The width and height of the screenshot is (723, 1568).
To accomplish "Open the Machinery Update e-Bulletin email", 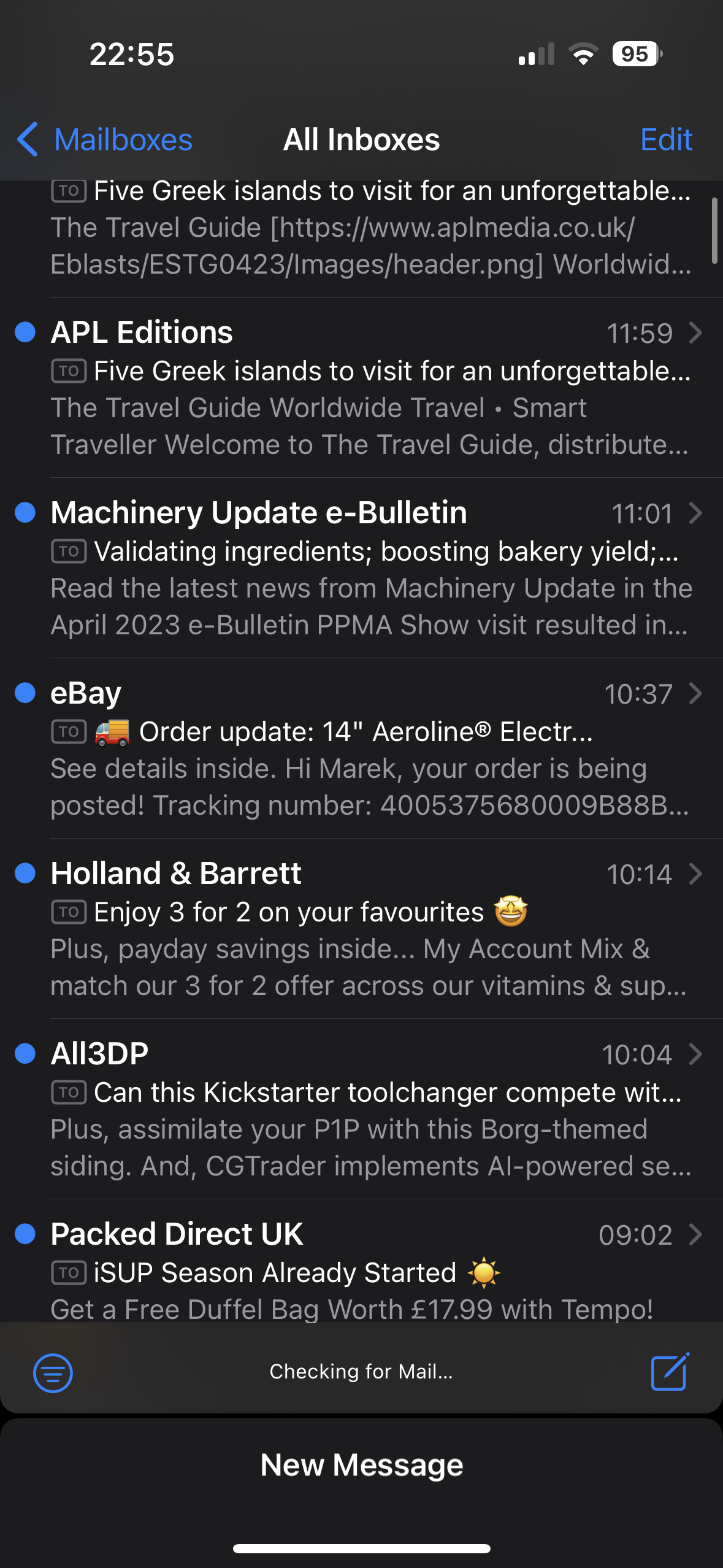I will [368, 568].
